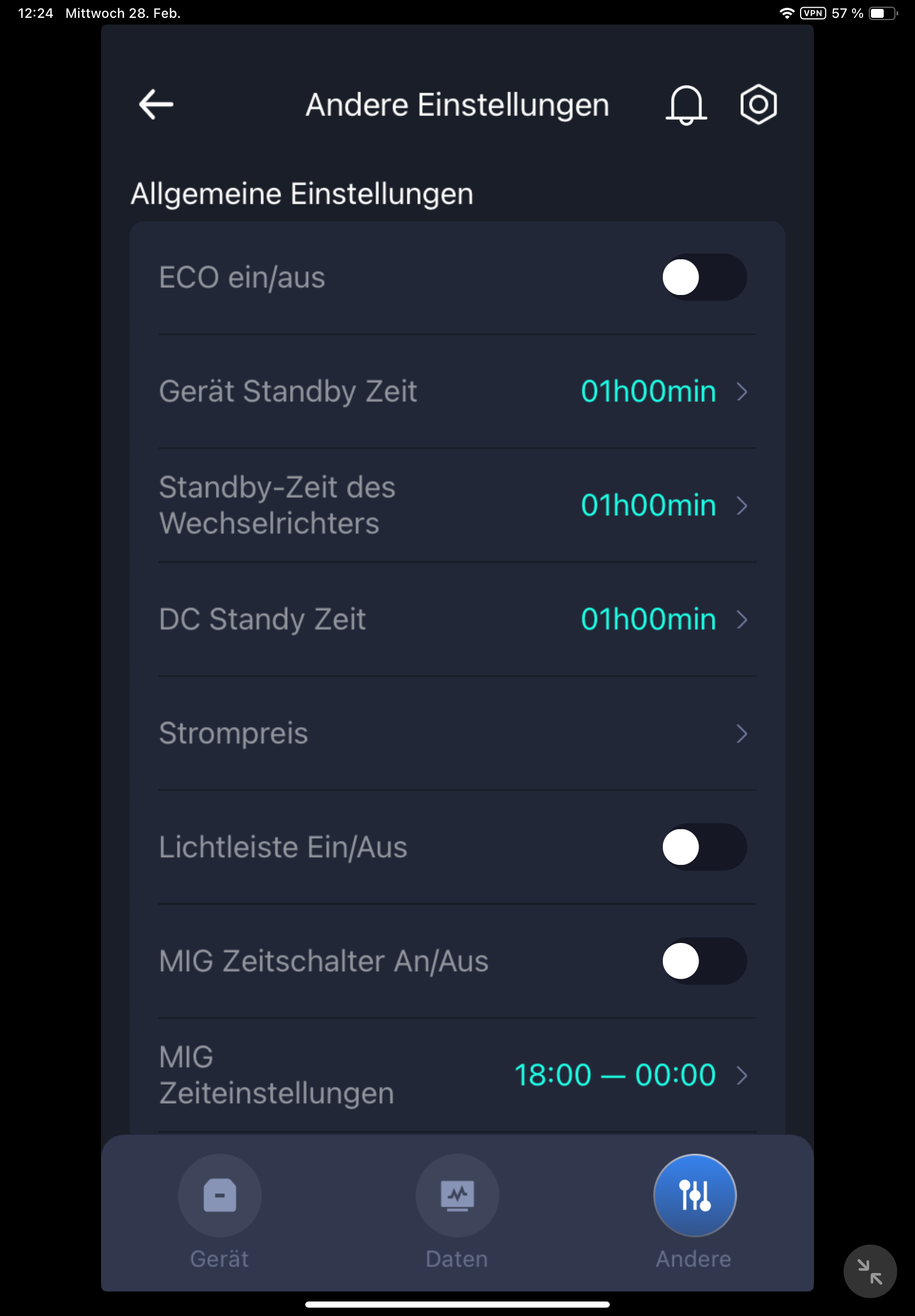The width and height of the screenshot is (915, 1316).
Task: Open the hexagon settings icon
Action: point(758,105)
